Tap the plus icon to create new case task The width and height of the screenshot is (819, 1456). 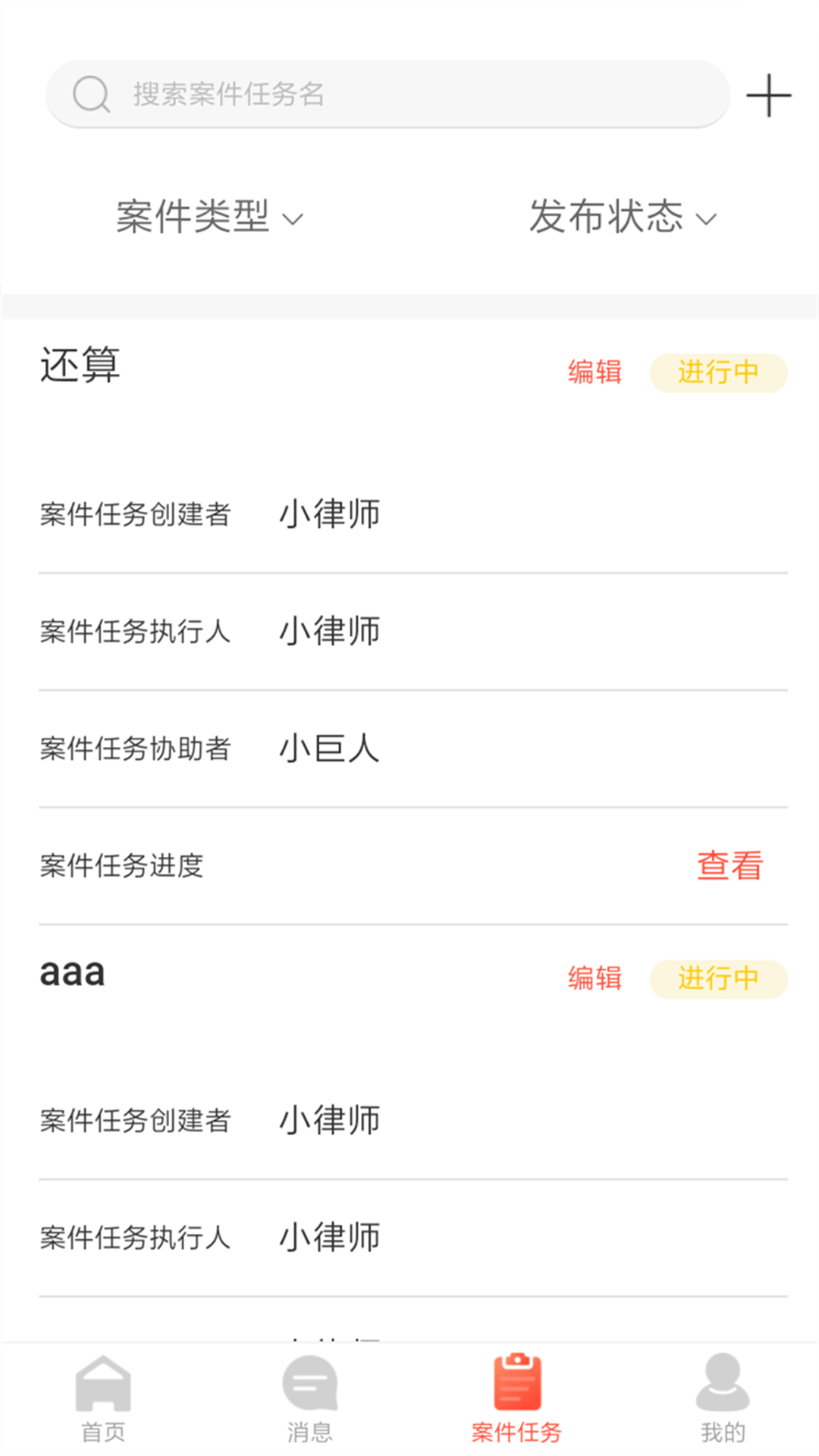769,94
